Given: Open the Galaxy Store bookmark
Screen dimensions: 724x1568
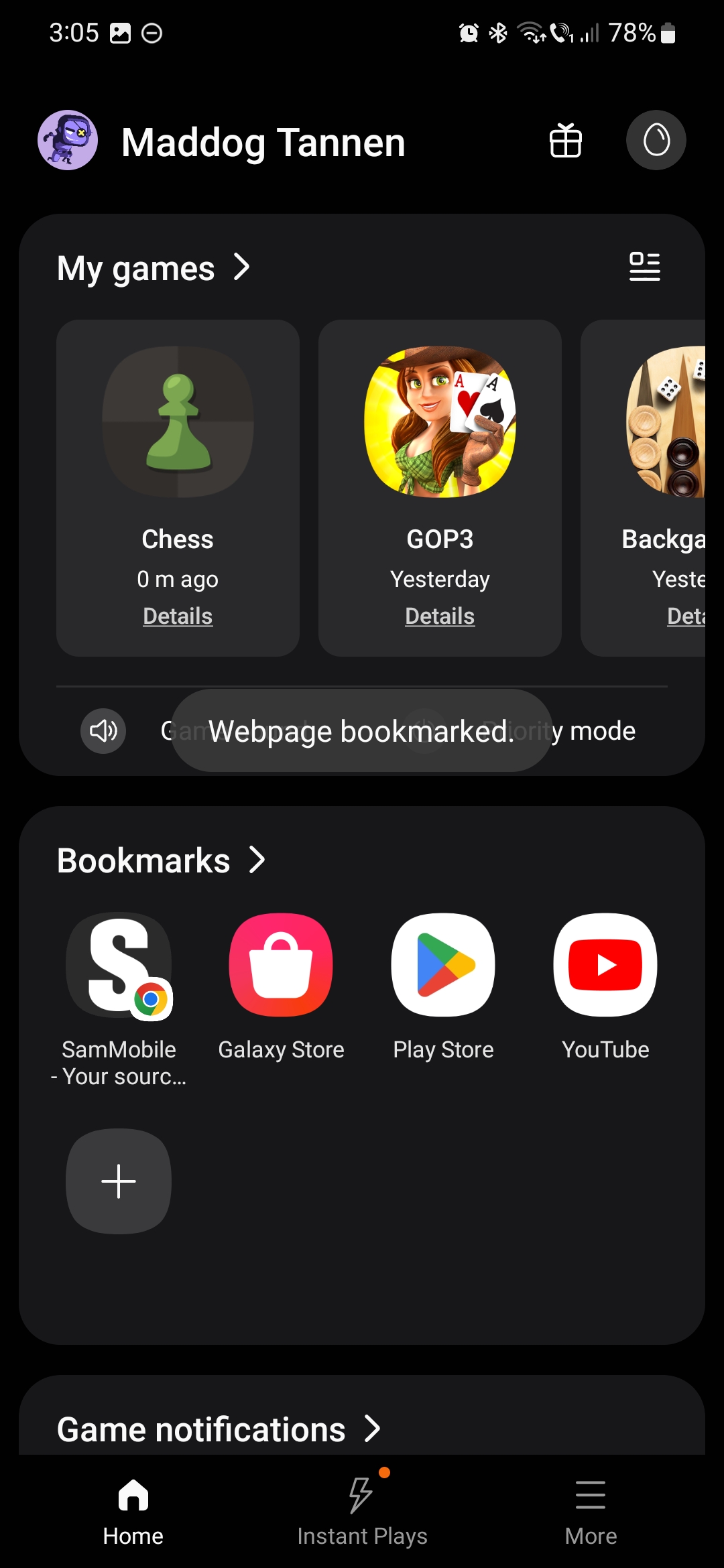Looking at the screenshot, I should click(x=281, y=965).
